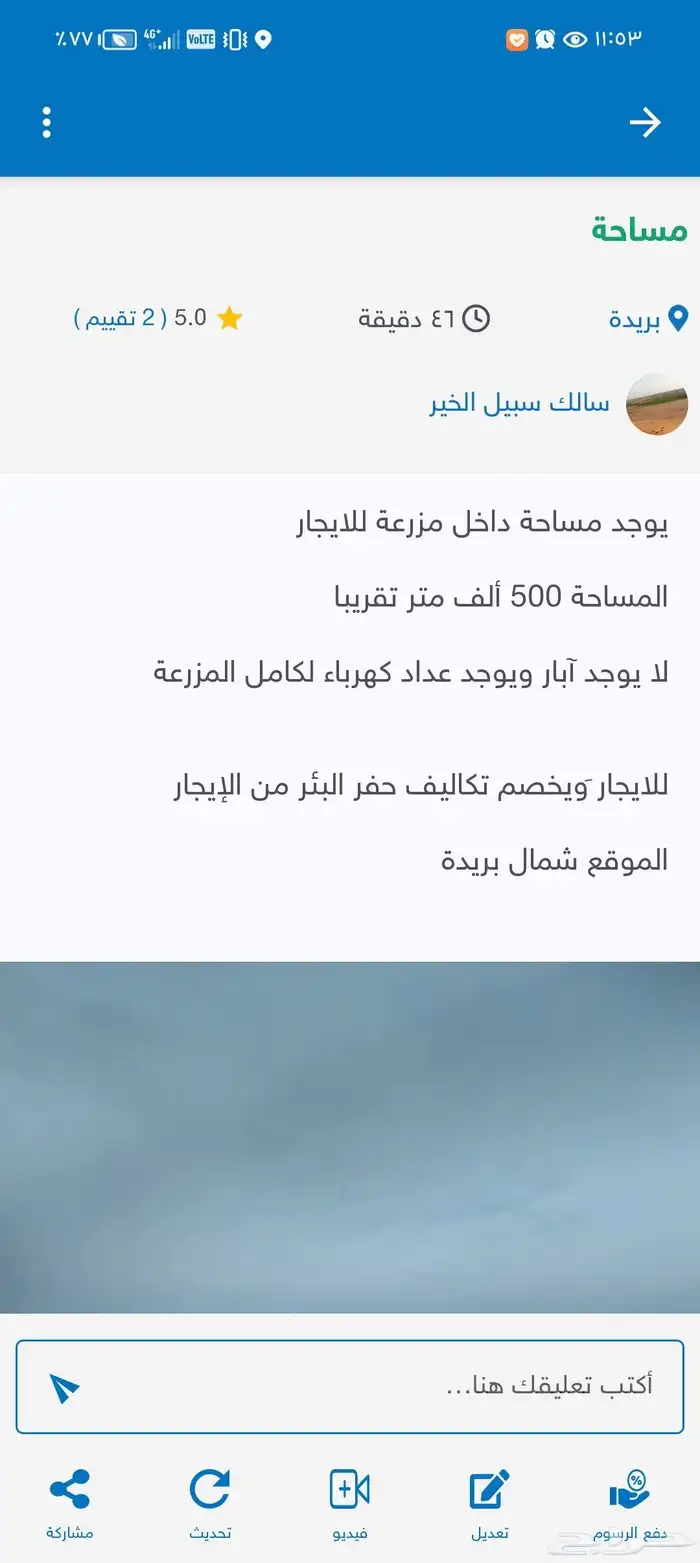
Task: Open the three-dot overflow menu
Action: [x=46, y=122]
